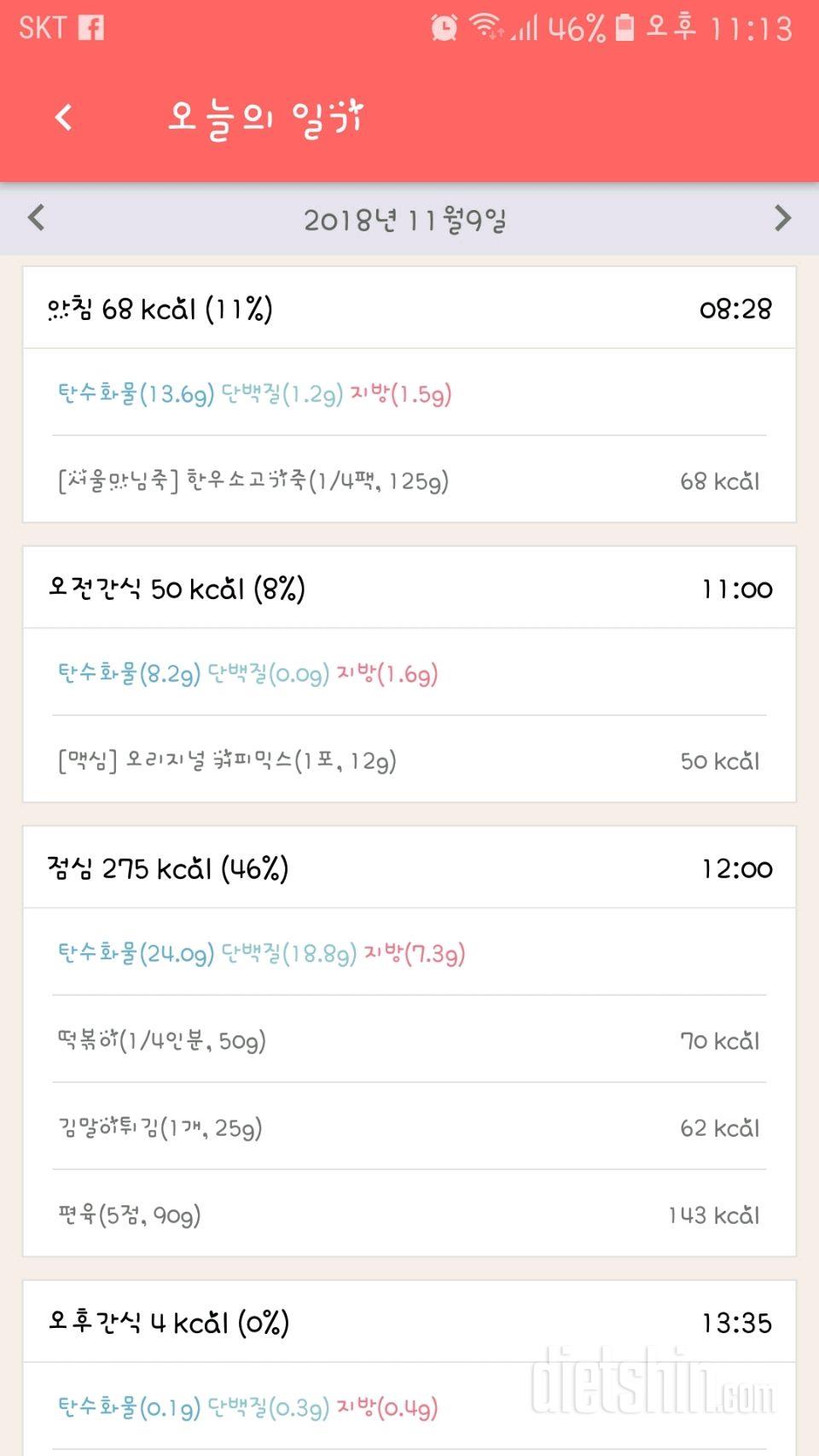The image size is (819, 1456).
Task: Open the 한우소고기죽 food entry
Action: (409, 480)
